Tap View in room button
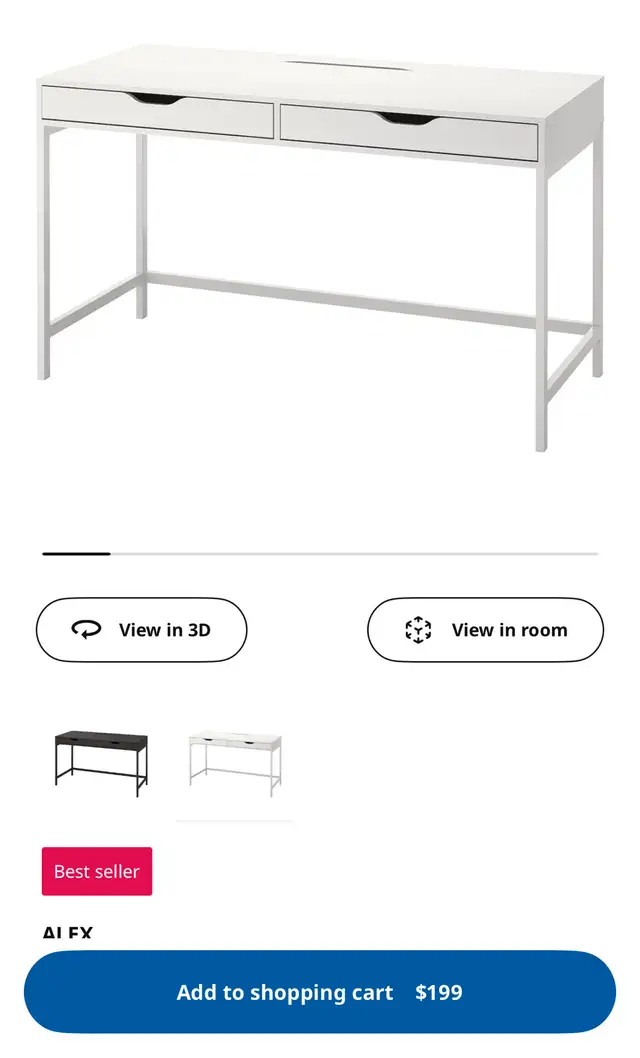This screenshot has width=640, height=1058. tap(485, 630)
